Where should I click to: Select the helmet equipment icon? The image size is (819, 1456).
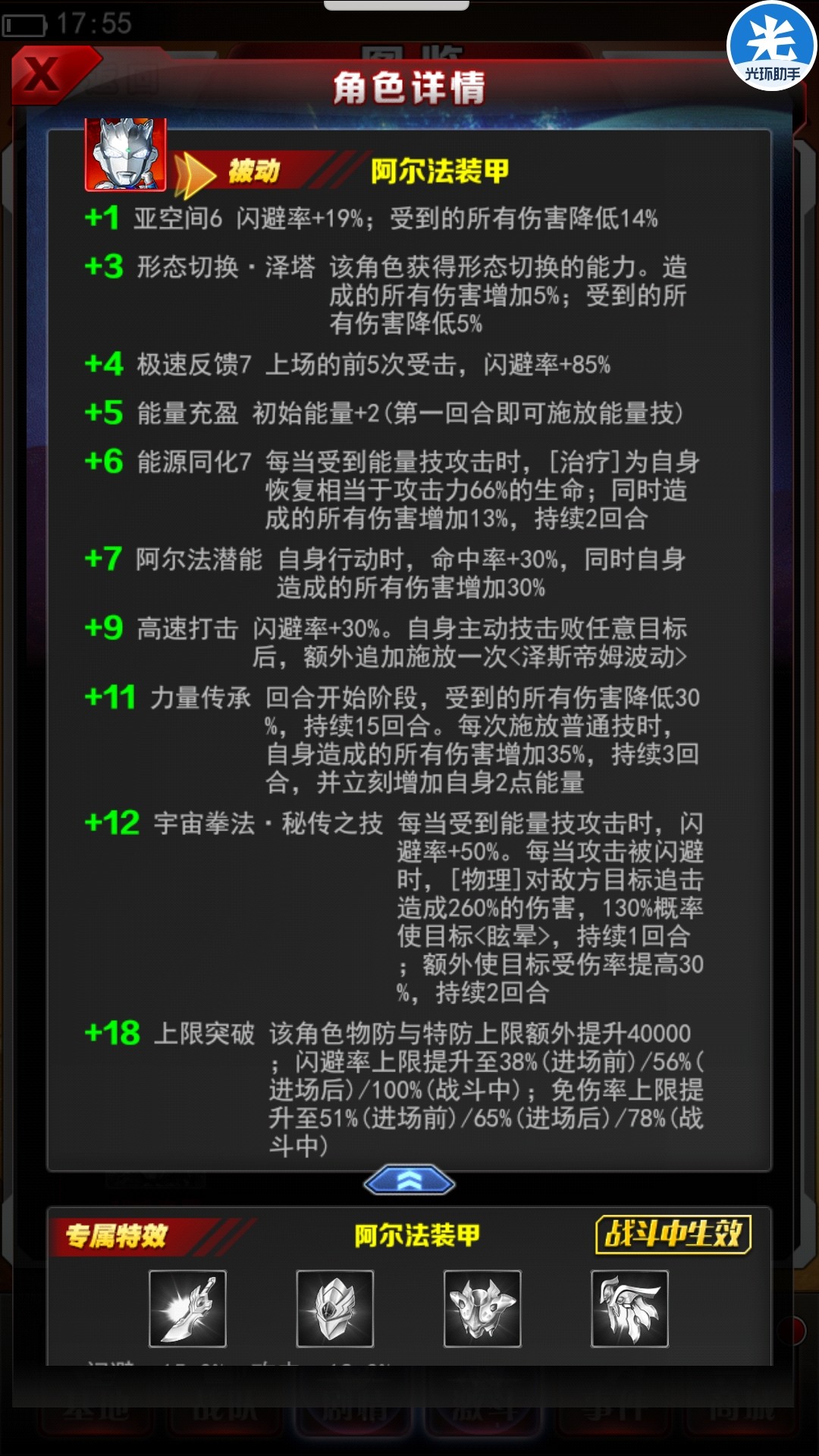click(x=334, y=1309)
